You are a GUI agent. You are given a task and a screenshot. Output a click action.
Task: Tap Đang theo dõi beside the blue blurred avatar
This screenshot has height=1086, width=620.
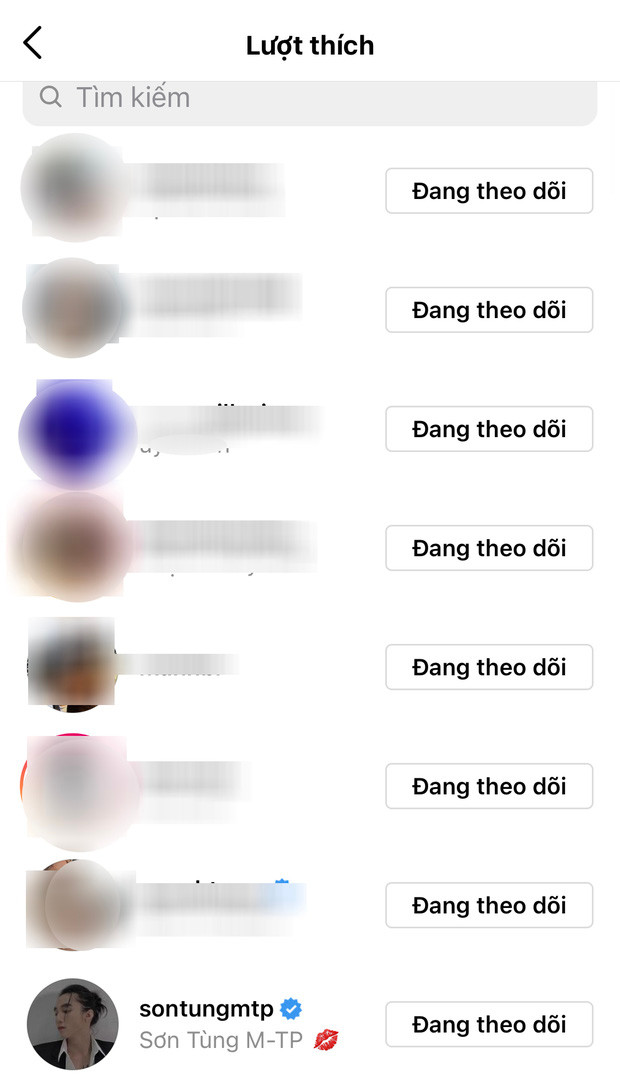point(489,429)
